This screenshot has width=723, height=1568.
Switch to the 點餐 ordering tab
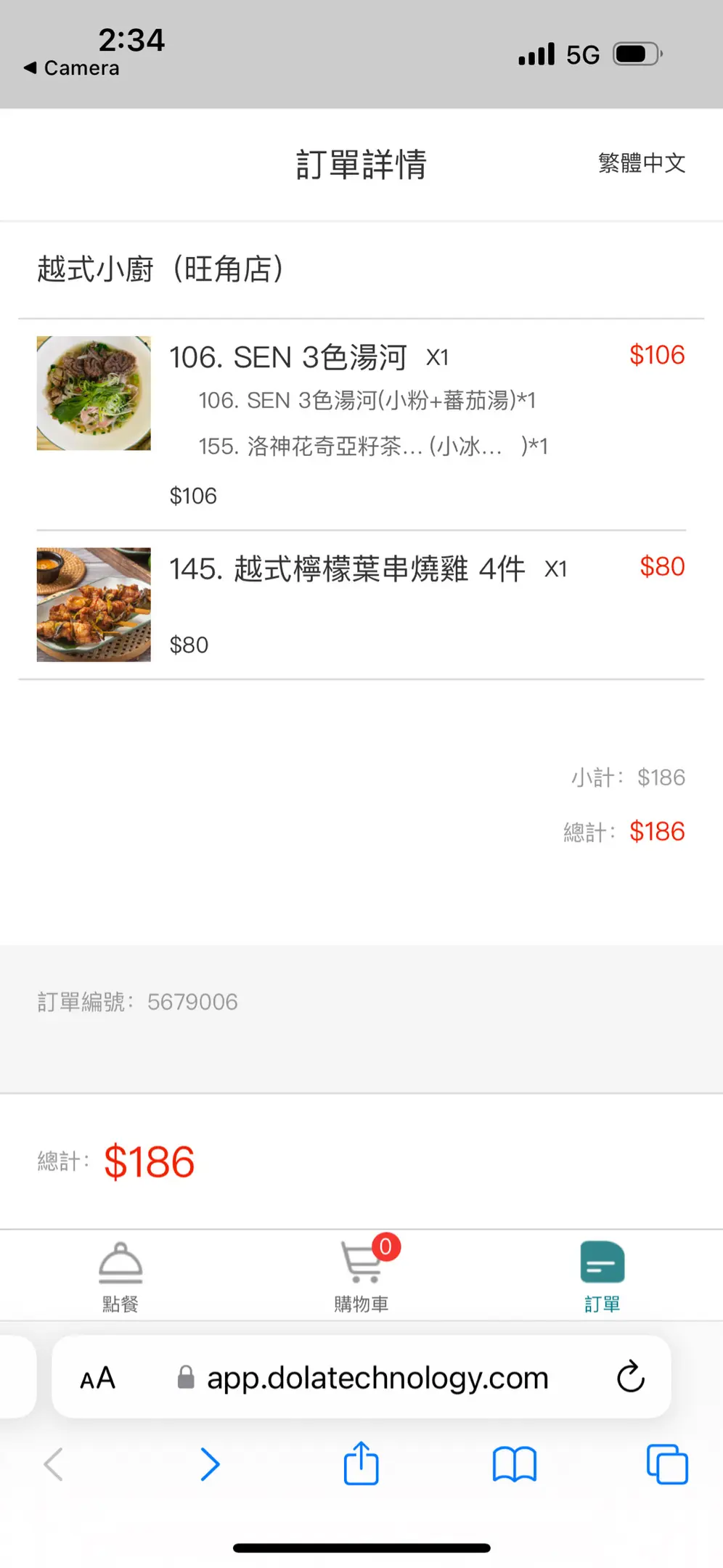120,1278
